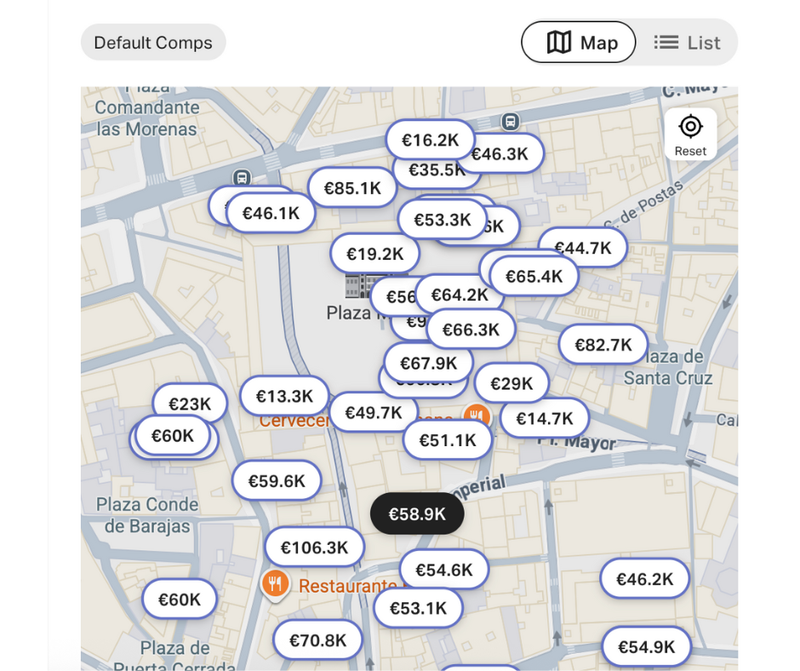The image size is (800, 671).
Task: Tap the €85.1K price pin
Action: point(352,187)
